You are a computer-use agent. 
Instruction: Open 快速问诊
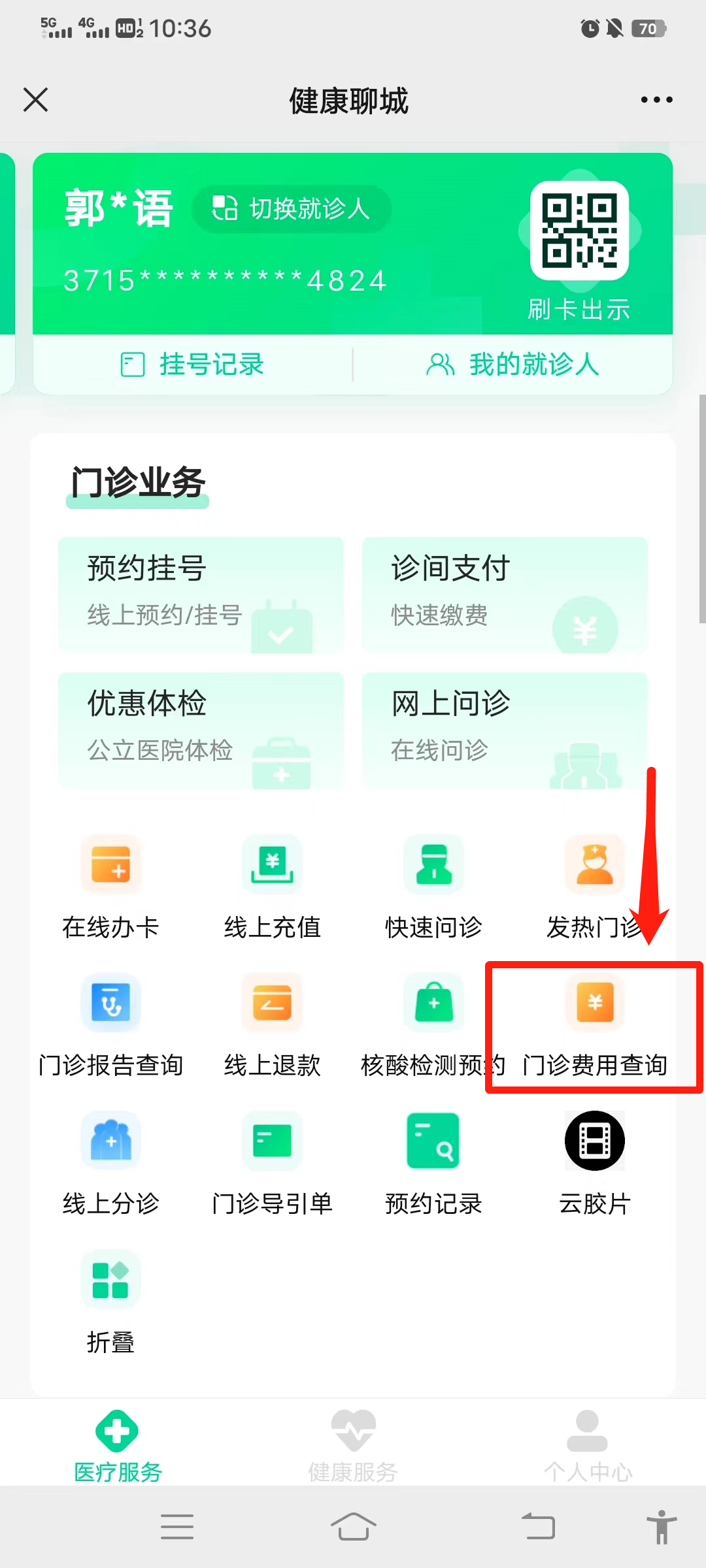pos(433,885)
